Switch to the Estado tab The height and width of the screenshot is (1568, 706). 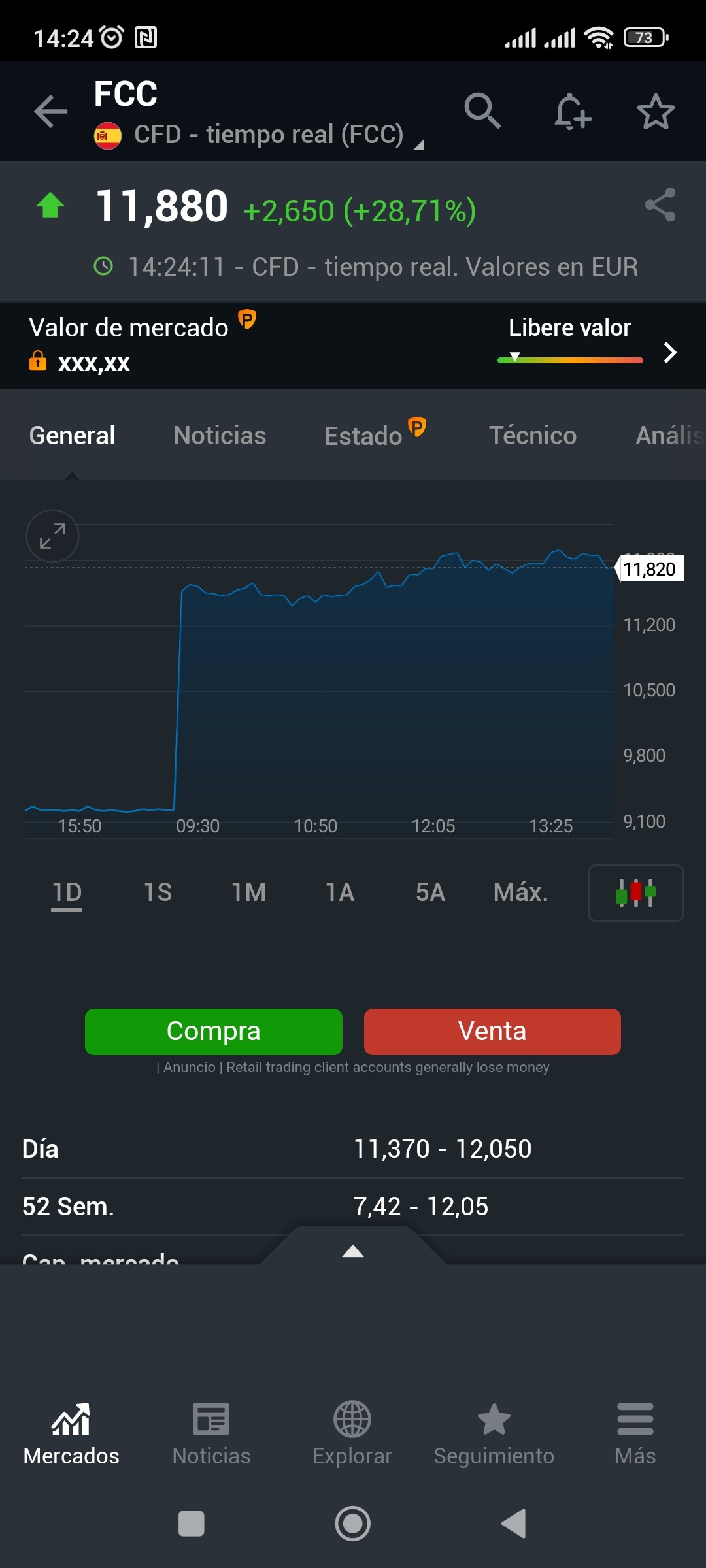pyautogui.click(x=375, y=434)
